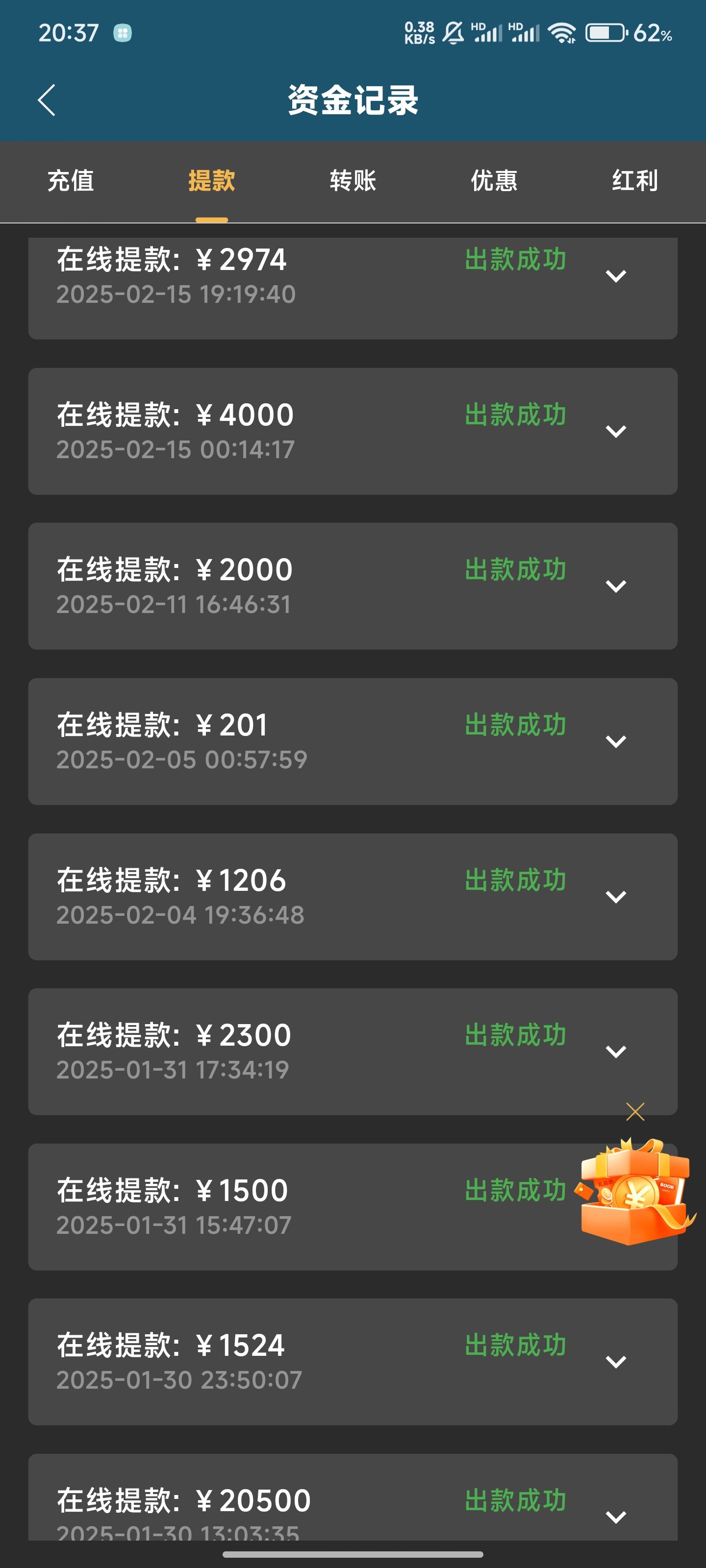Expand the ¥1206 withdrawal record

[616, 897]
